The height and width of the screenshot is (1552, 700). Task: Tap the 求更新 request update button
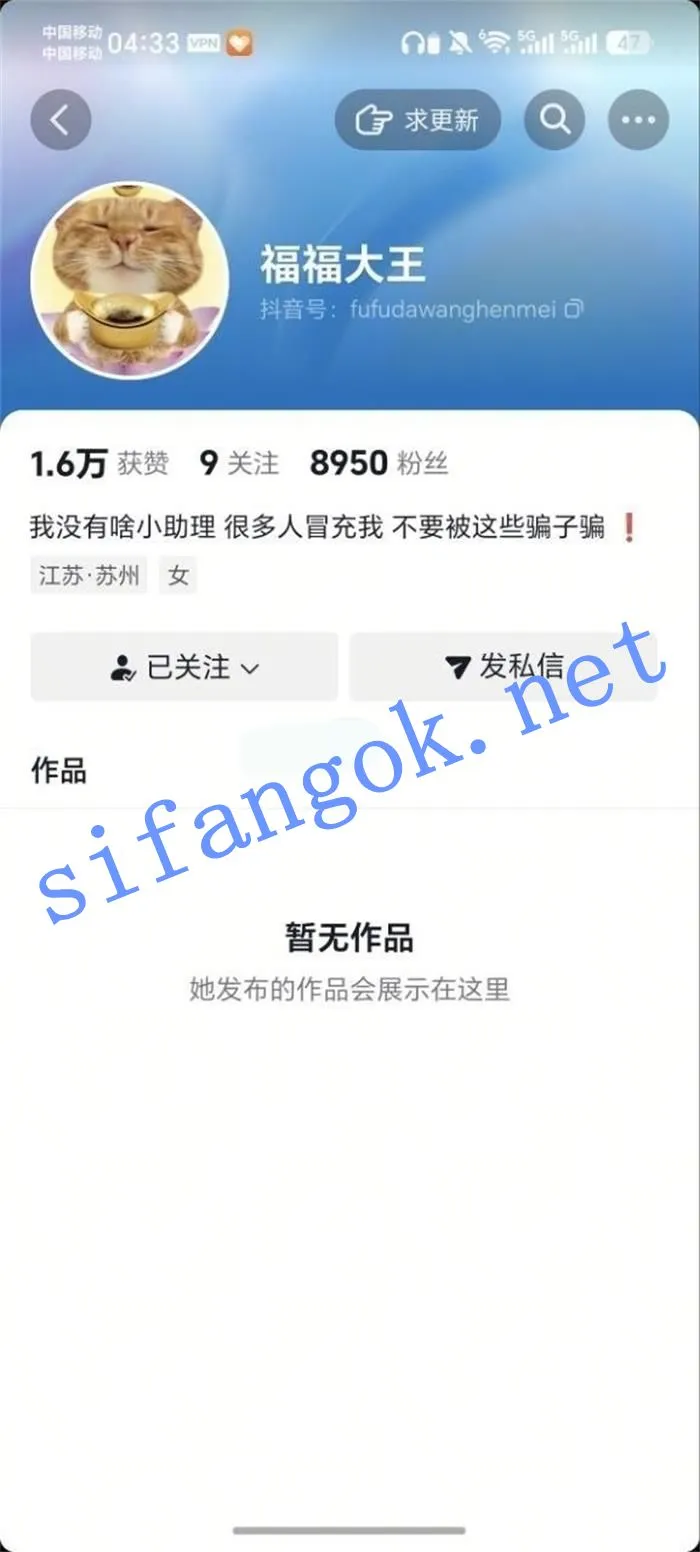coord(418,120)
